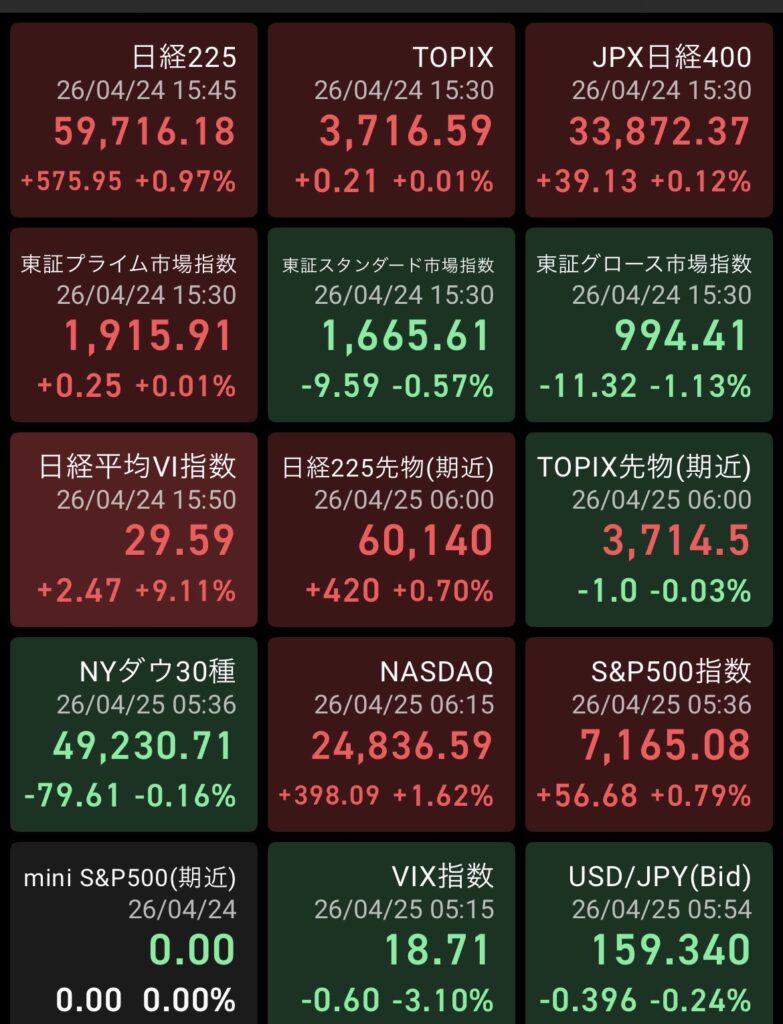This screenshot has height=1024, width=783.
Task: Show 東証グロース市場指数 details
Action: [x=649, y=325]
